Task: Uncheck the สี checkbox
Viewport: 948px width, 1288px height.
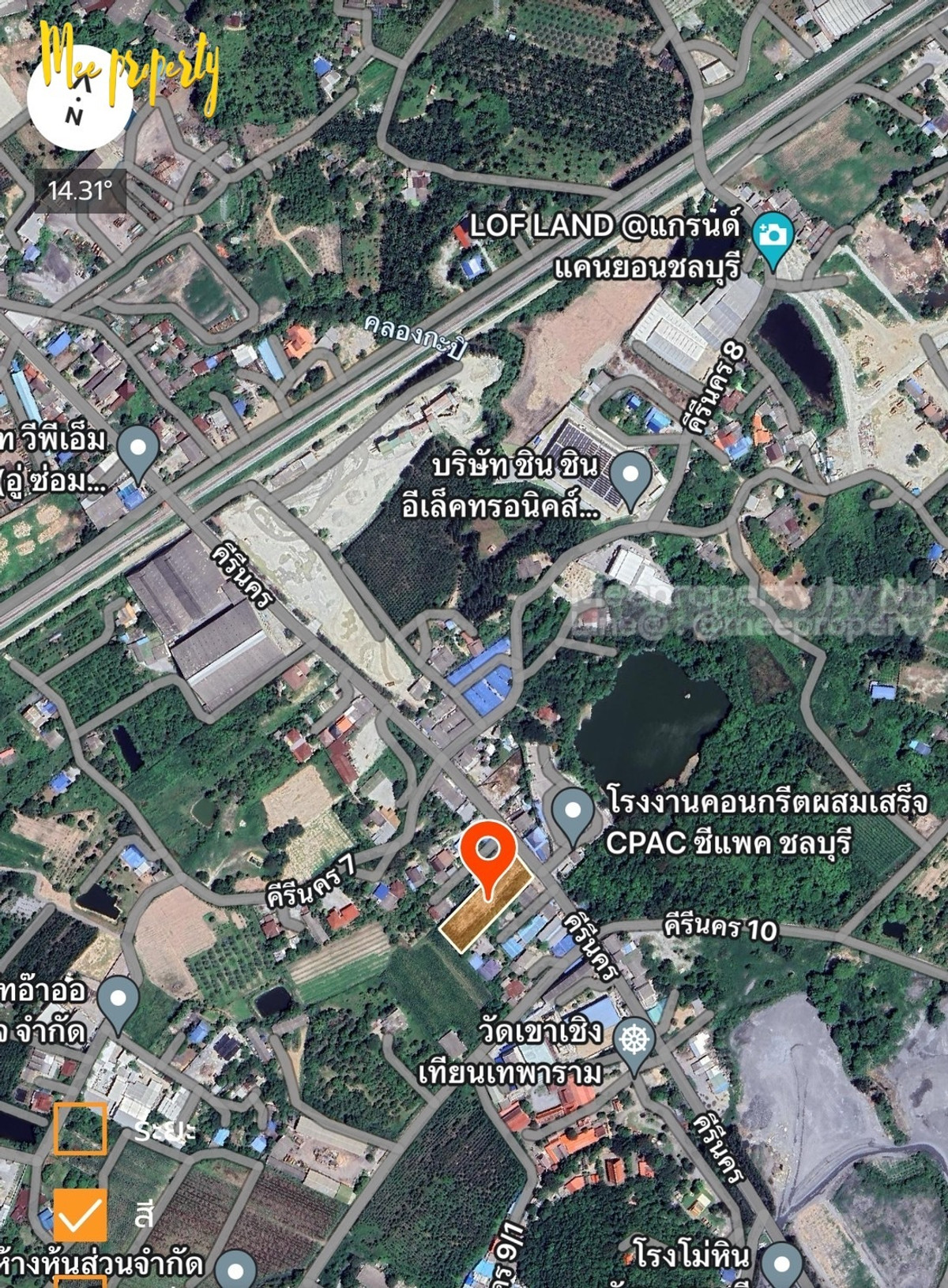Action: click(80, 1215)
